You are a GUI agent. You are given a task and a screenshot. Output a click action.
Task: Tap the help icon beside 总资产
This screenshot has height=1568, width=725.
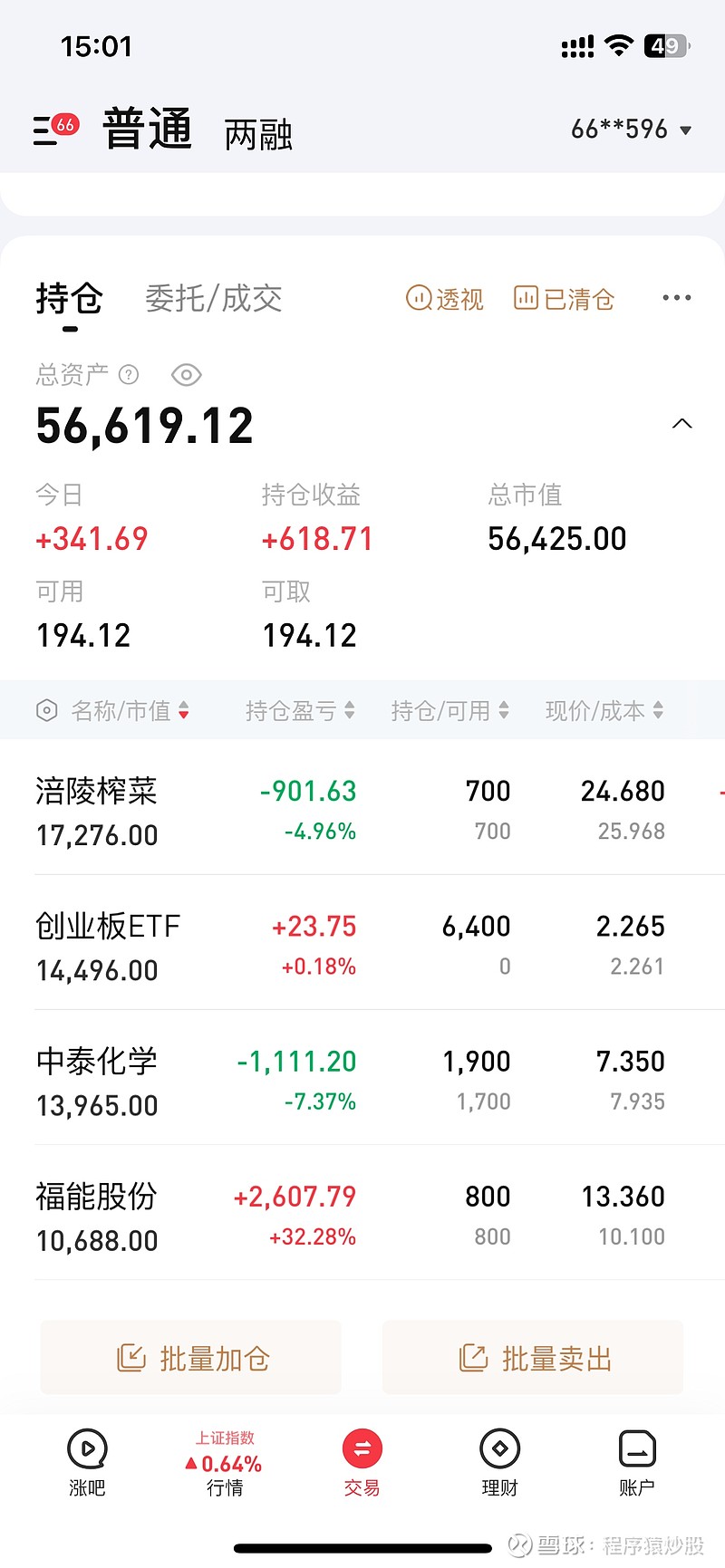click(x=129, y=374)
